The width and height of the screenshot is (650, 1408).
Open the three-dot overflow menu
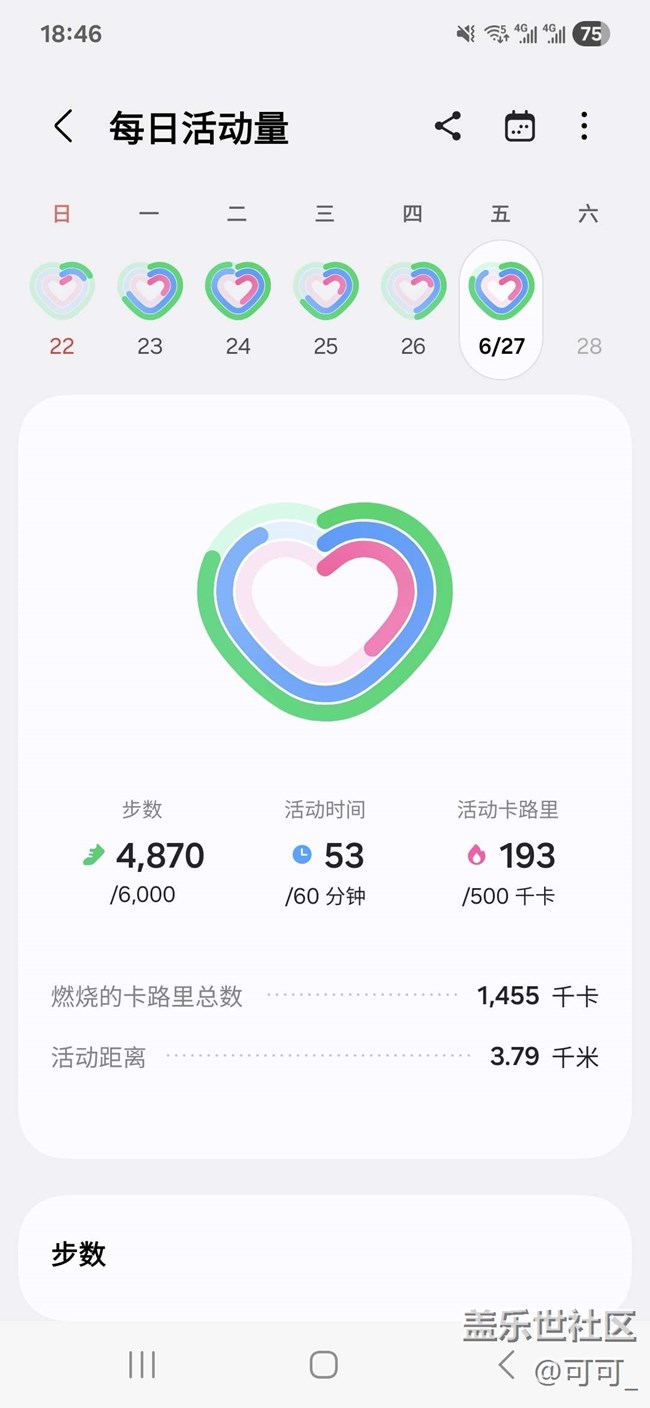click(x=584, y=127)
